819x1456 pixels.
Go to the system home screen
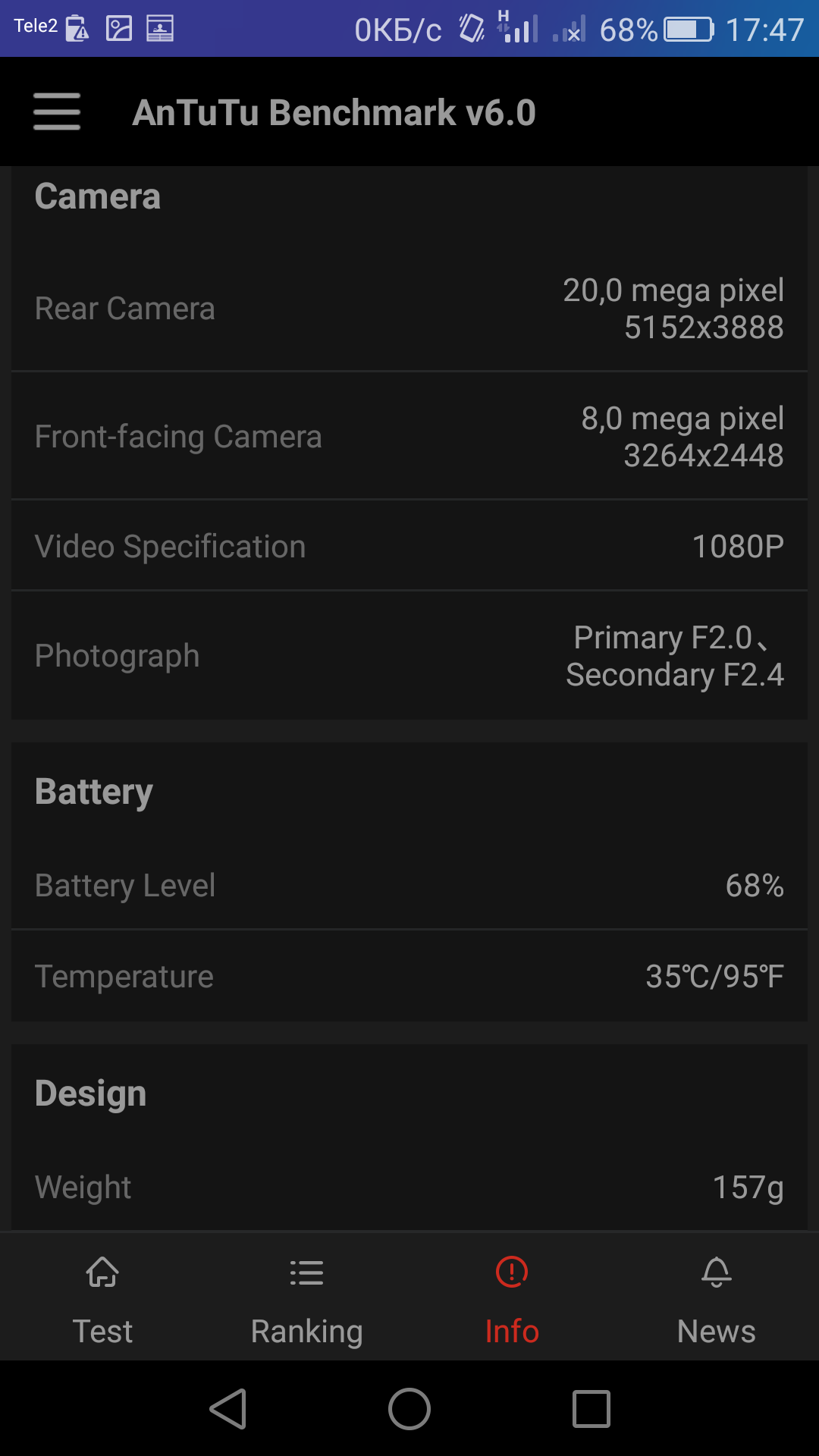(x=409, y=1409)
